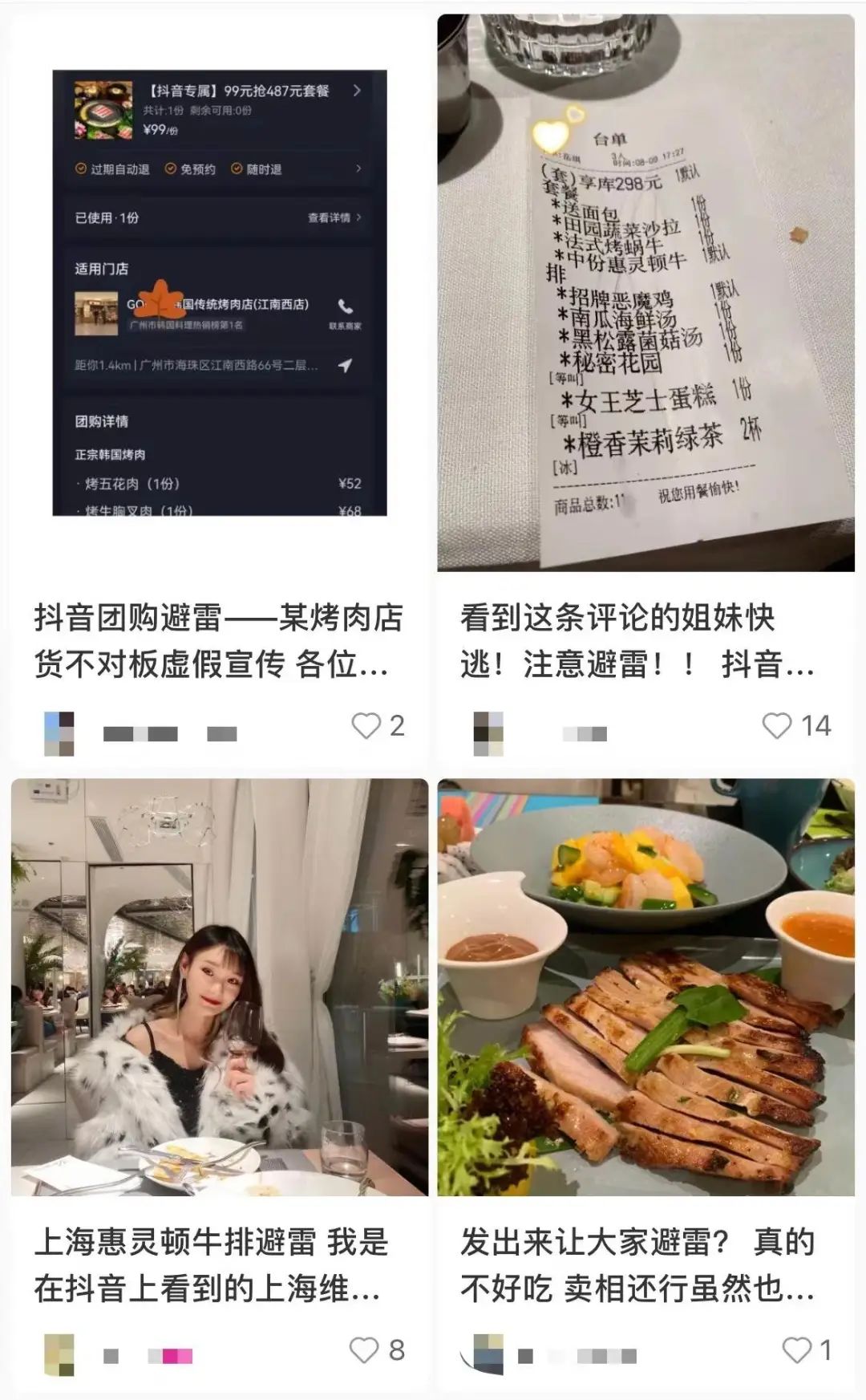
Task: Open the 上海惠灵顿牛排避雷 post
Action: [219, 987]
